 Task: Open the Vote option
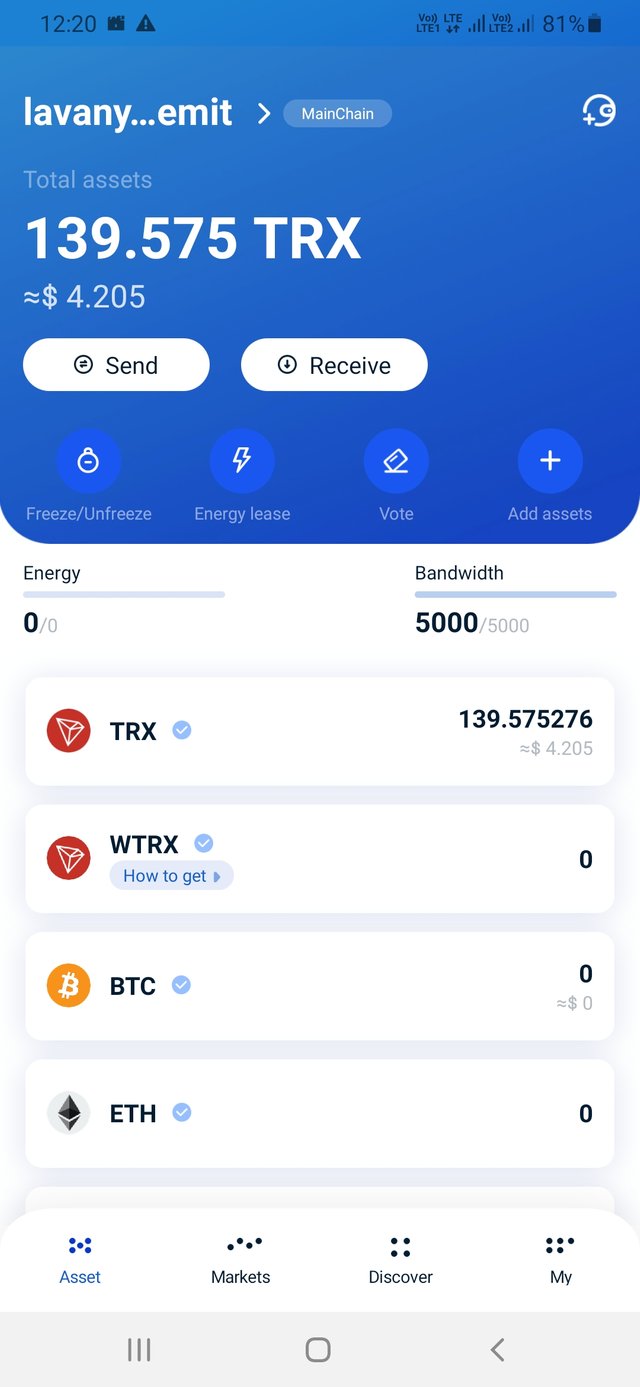(x=396, y=461)
